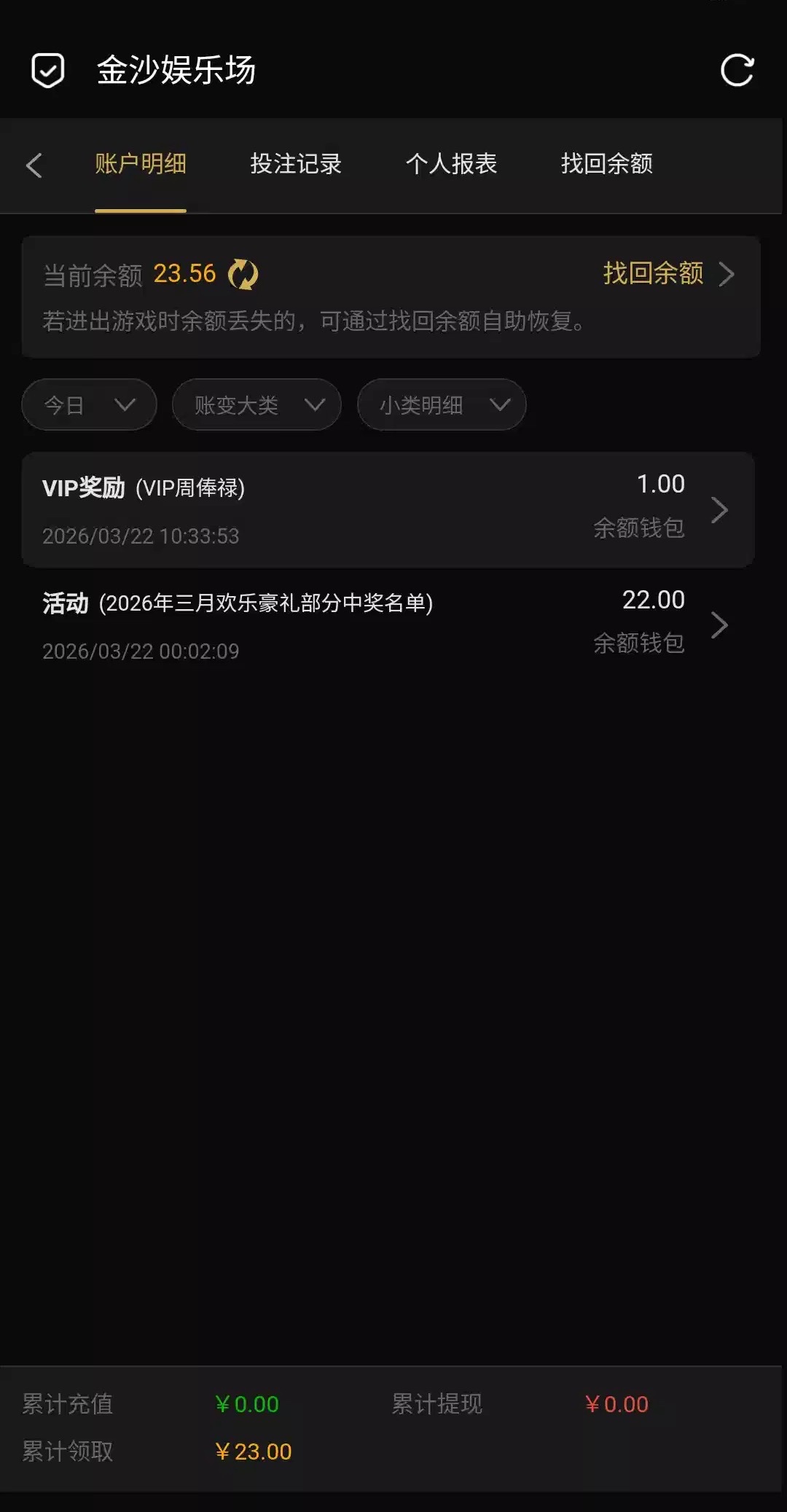Open the 找回余额 link in the balance card
The height and width of the screenshot is (1512, 787).
tap(667, 274)
